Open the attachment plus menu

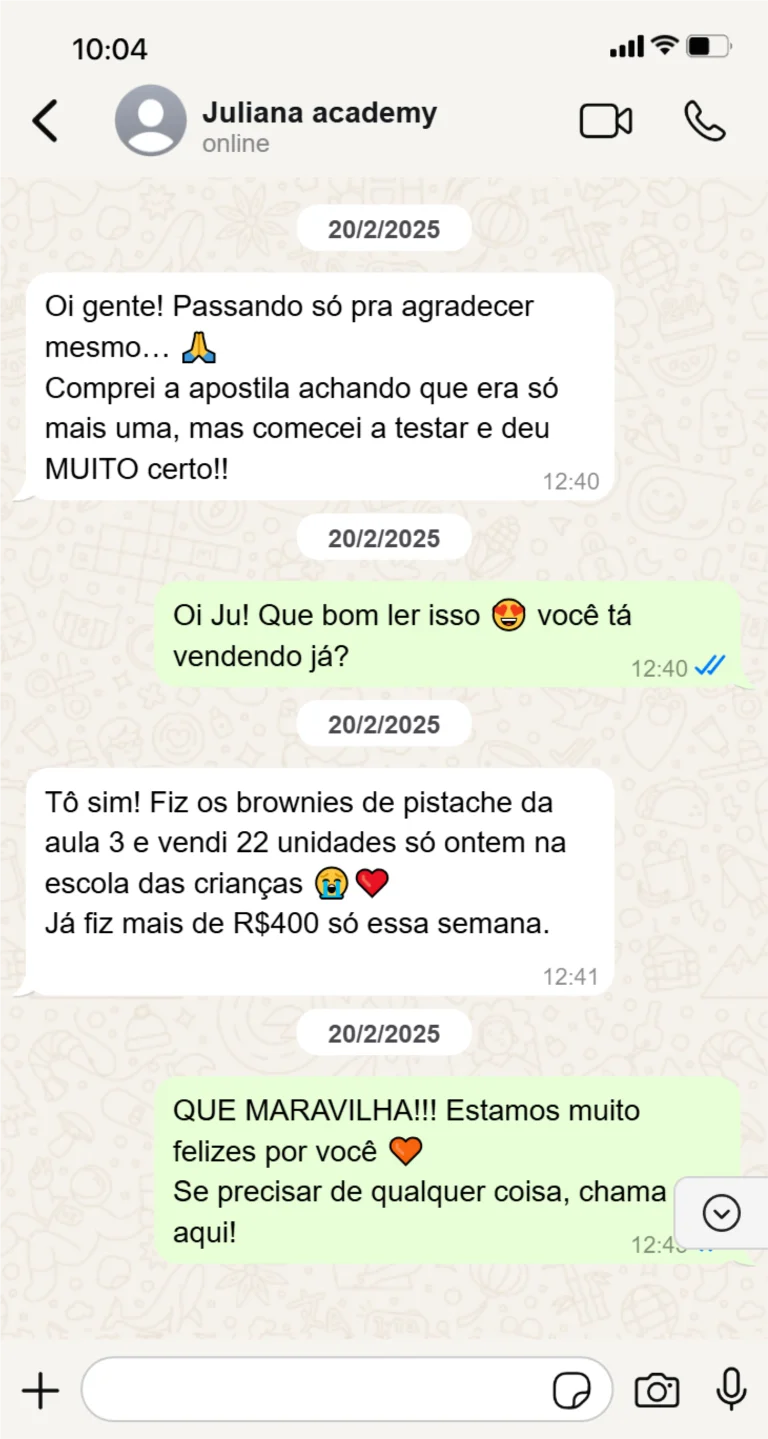(40, 1390)
